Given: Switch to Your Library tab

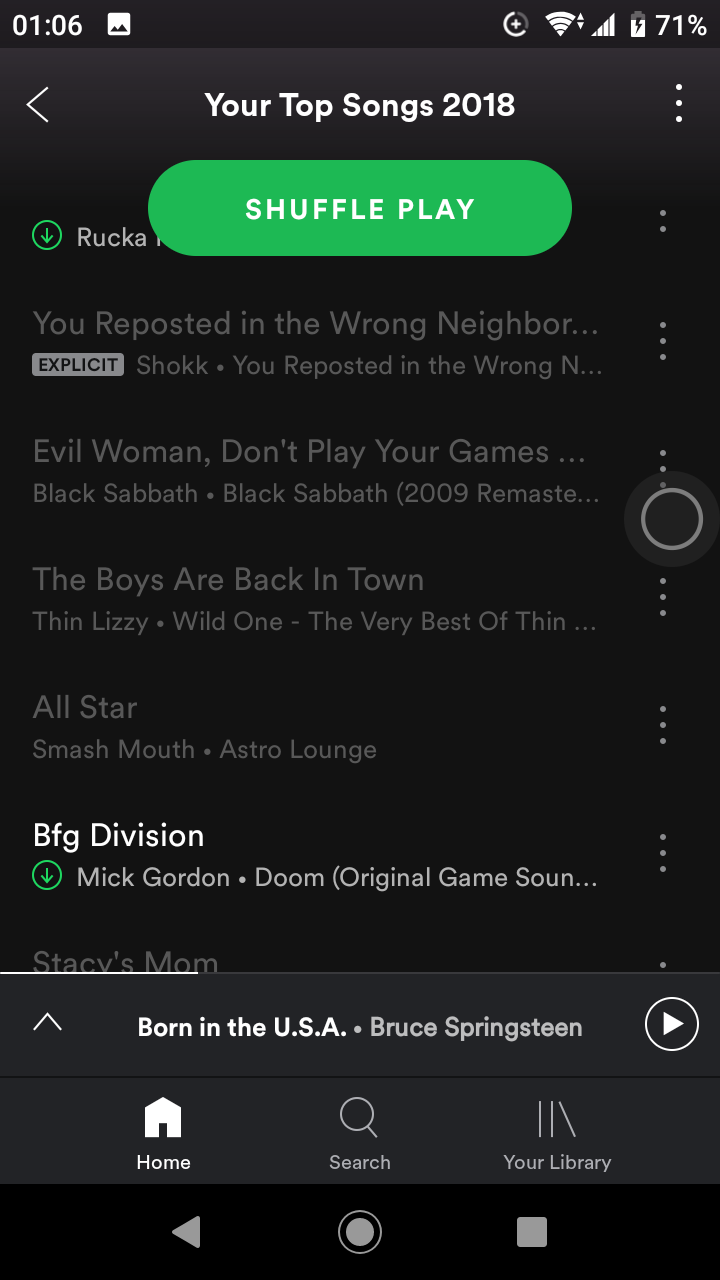Looking at the screenshot, I should pyautogui.click(x=557, y=1134).
